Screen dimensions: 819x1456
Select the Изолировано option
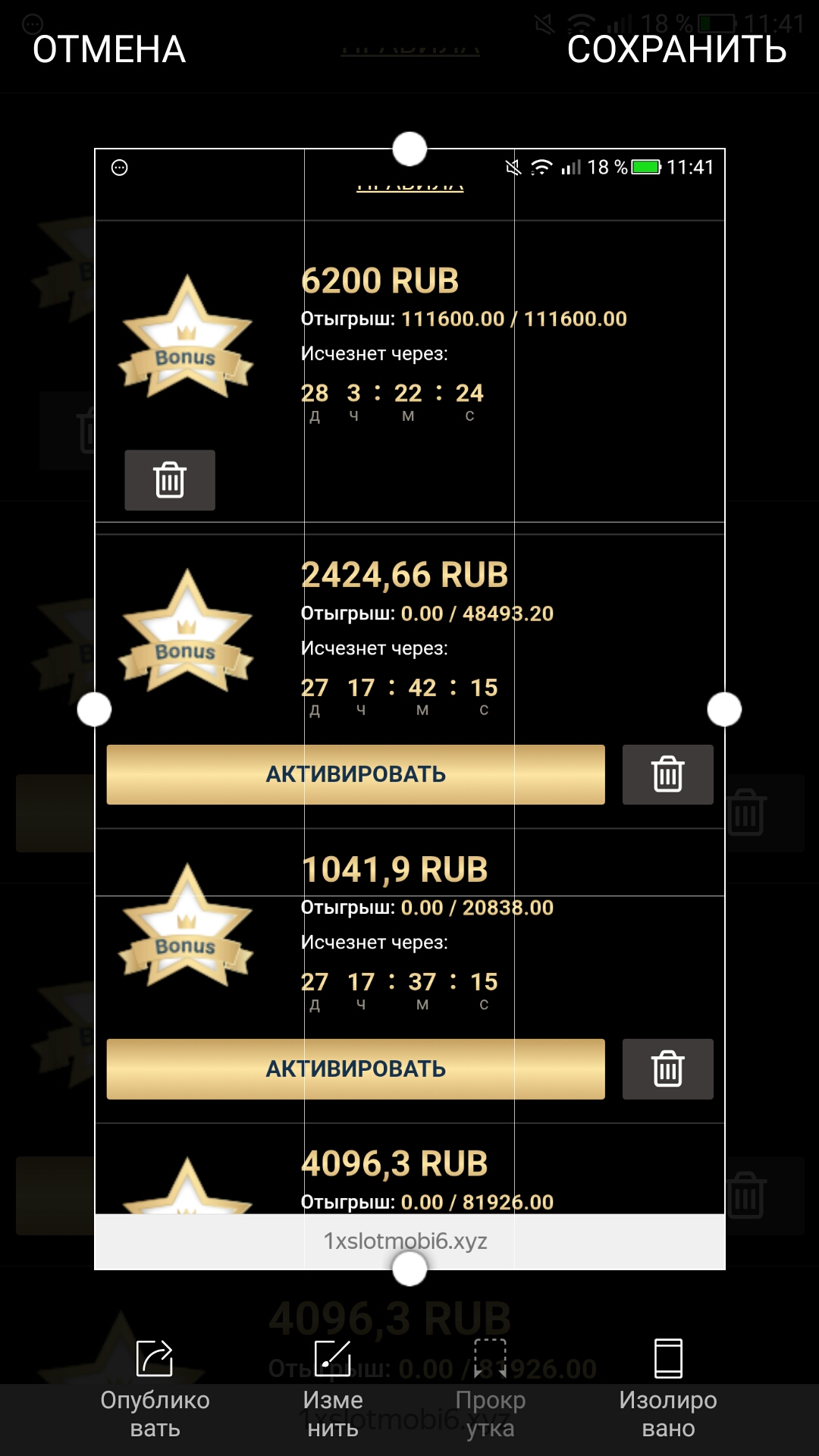point(667,1388)
